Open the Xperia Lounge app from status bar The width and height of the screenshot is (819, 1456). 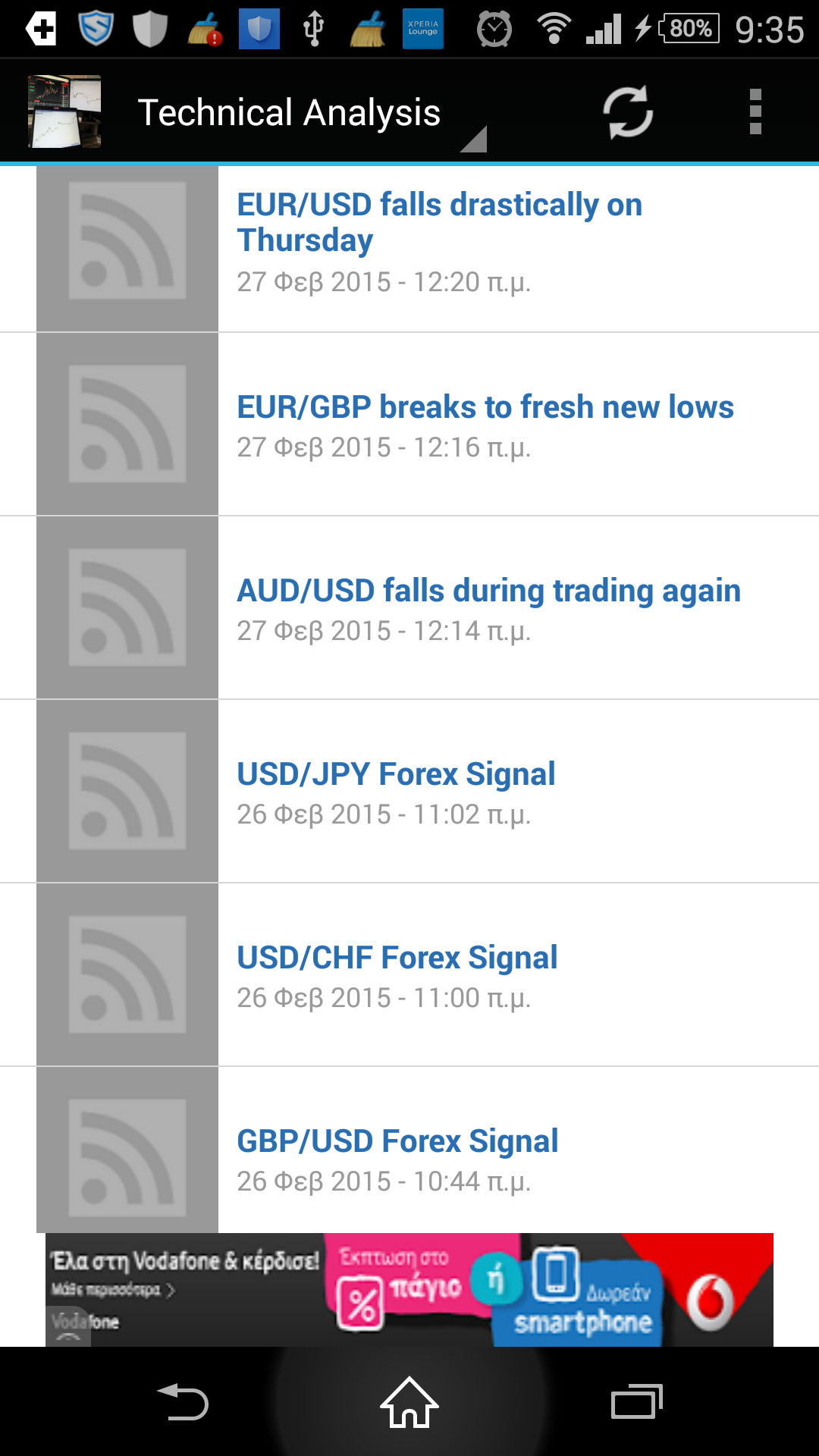[423, 29]
